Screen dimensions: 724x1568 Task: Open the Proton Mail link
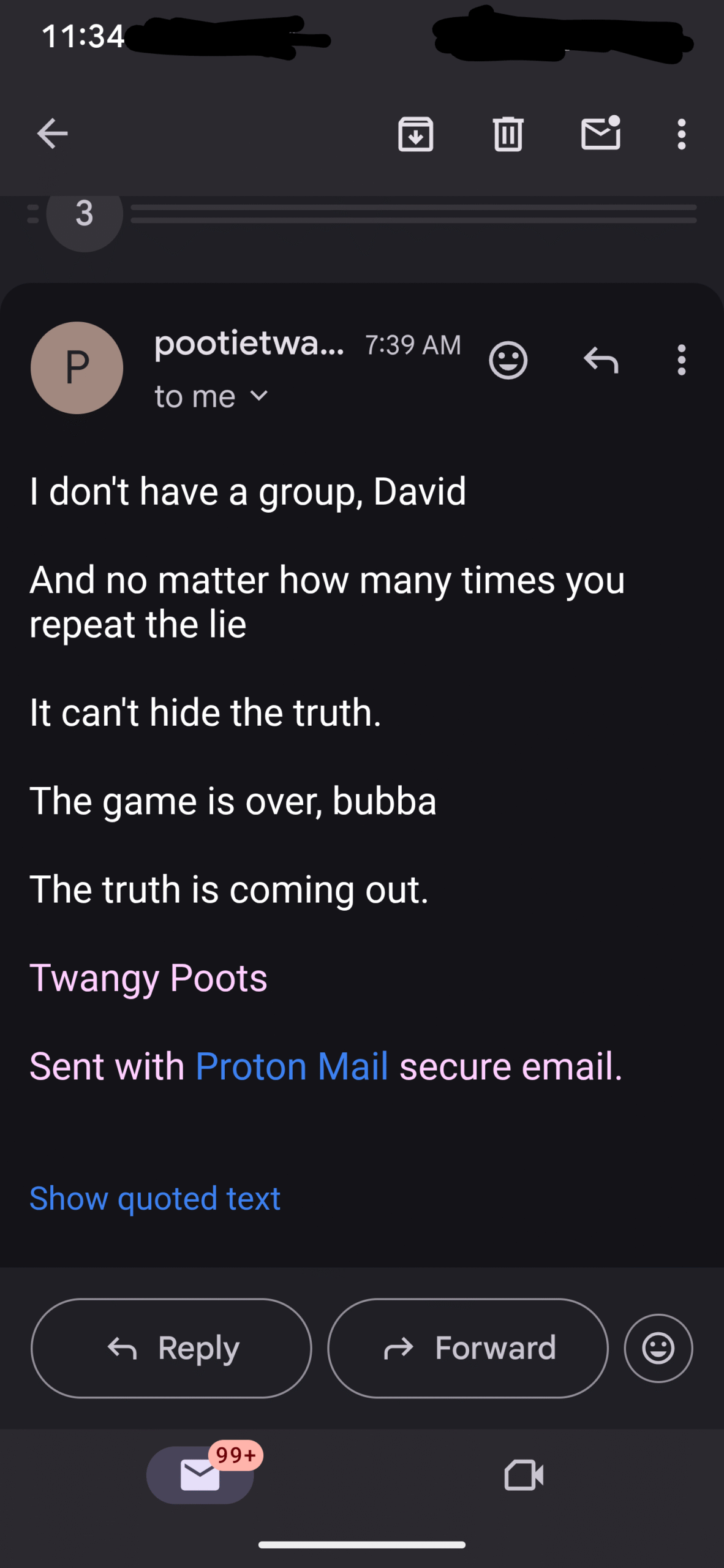(x=292, y=1066)
